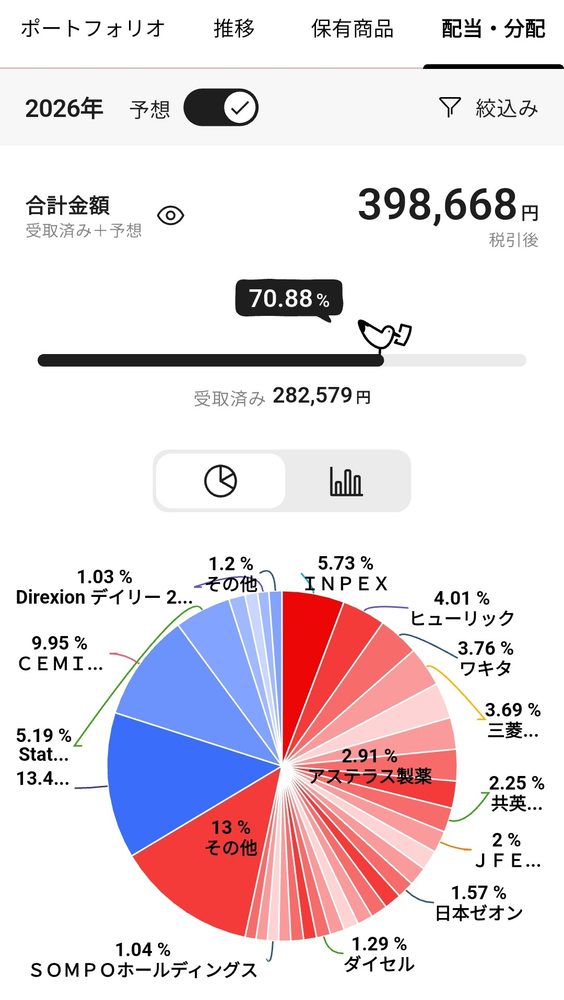
Task: Open the 推移 tab
Action: click(x=234, y=29)
